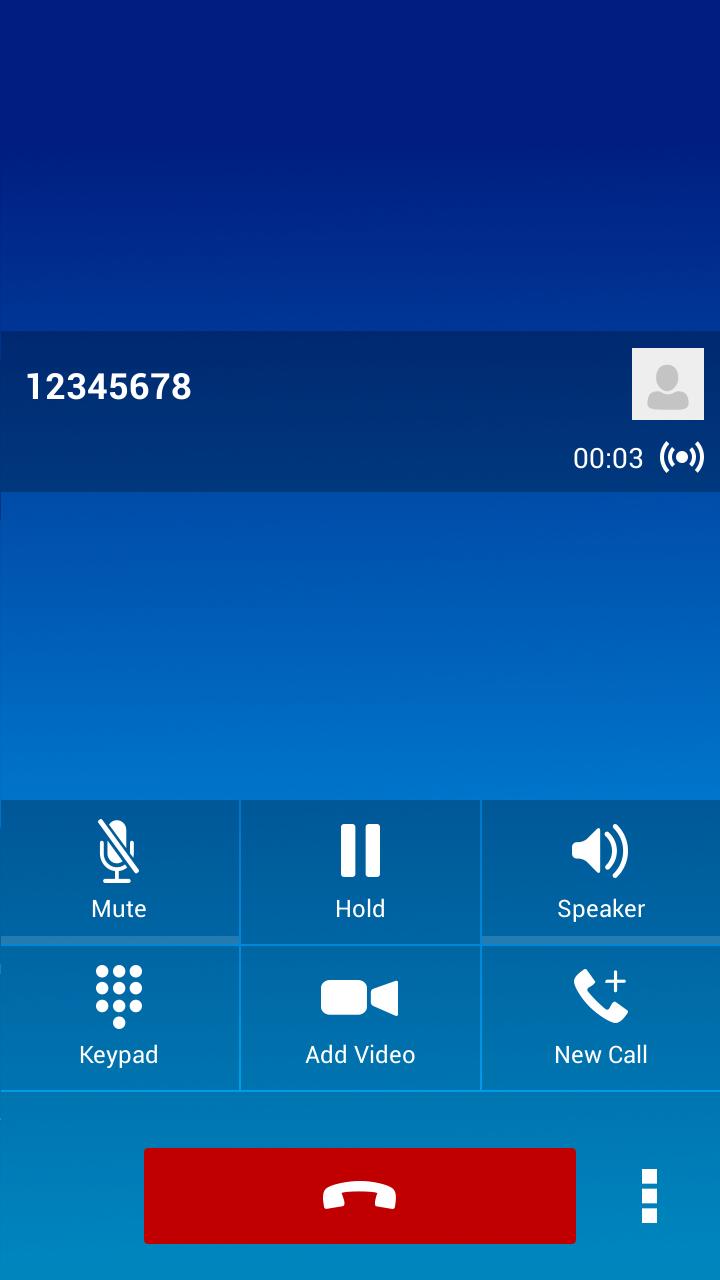720x1280 pixels.
Task: Open the dial keypad
Action: (x=119, y=1016)
